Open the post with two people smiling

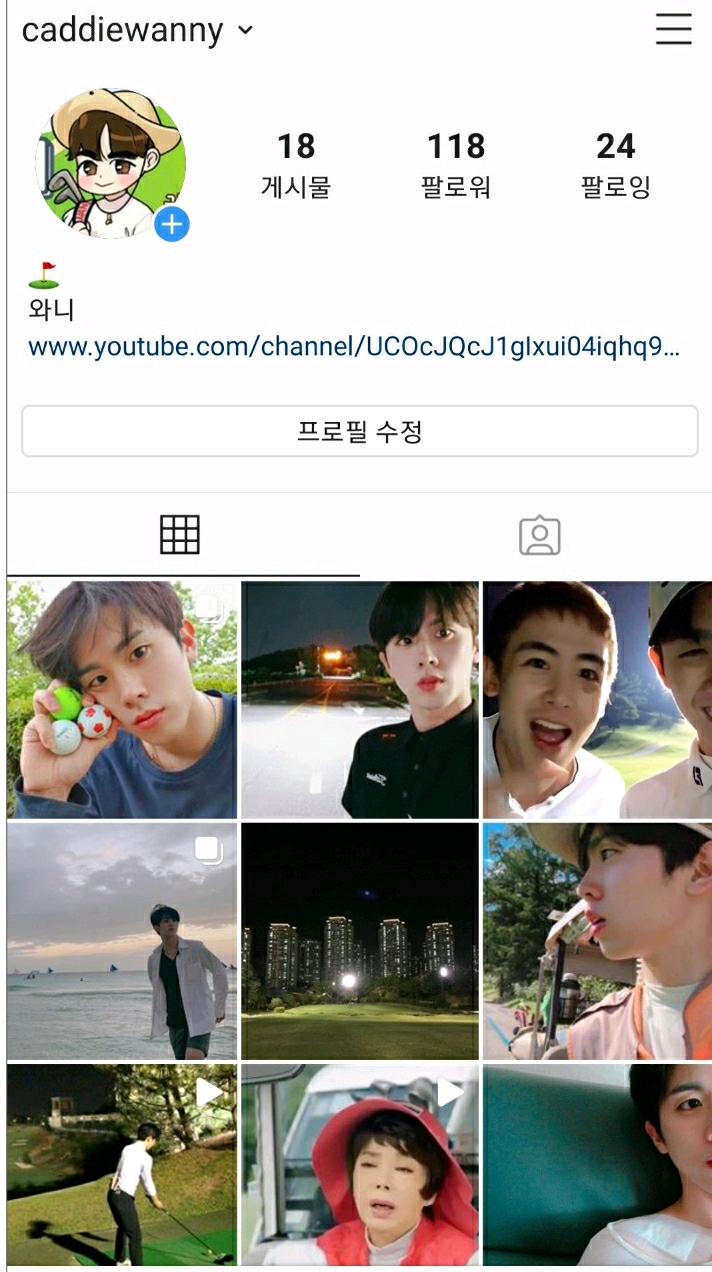pyautogui.click(x=597, y=700)
